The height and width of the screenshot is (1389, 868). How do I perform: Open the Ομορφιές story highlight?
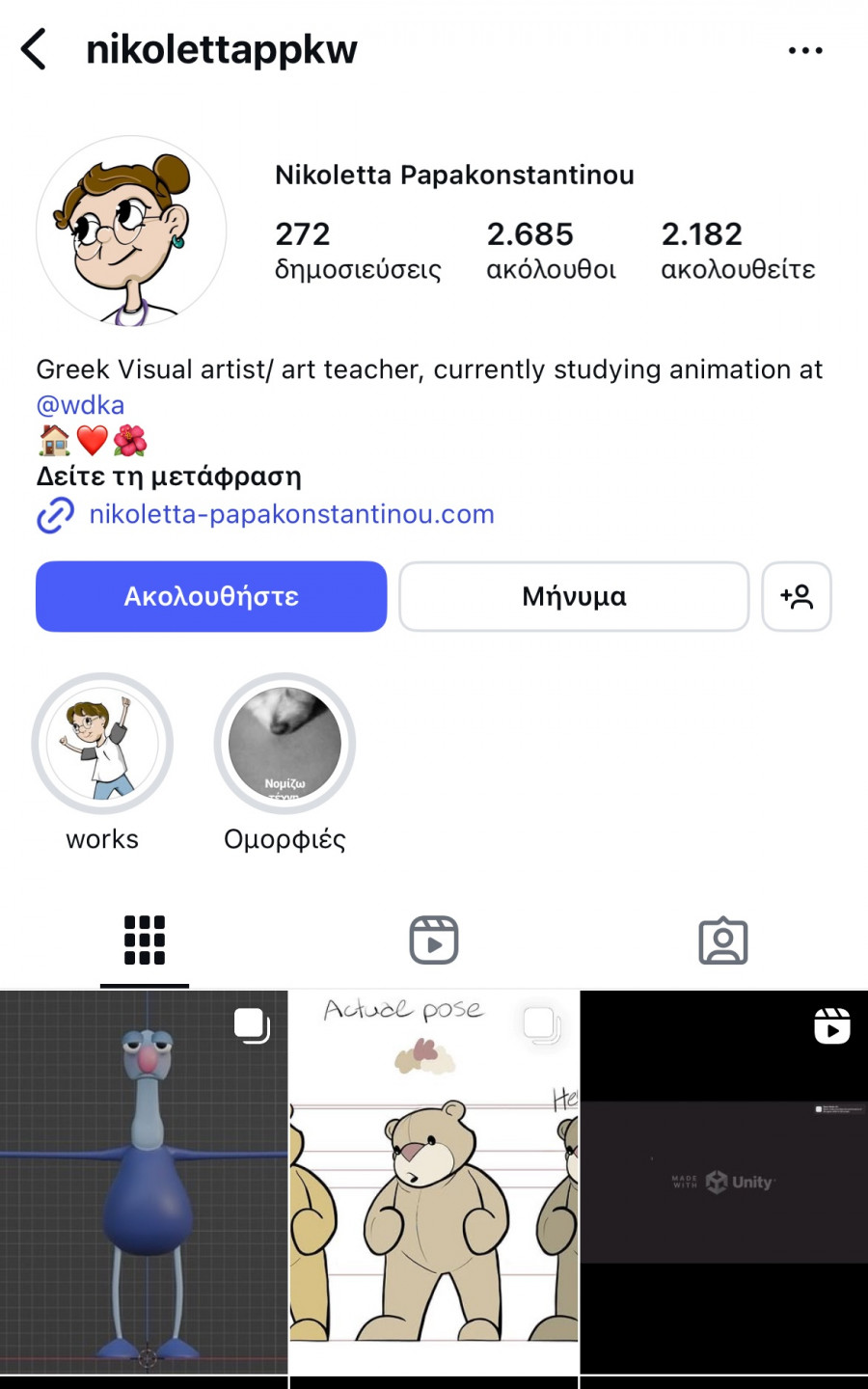pyautogui.click(x=285, y=745)
